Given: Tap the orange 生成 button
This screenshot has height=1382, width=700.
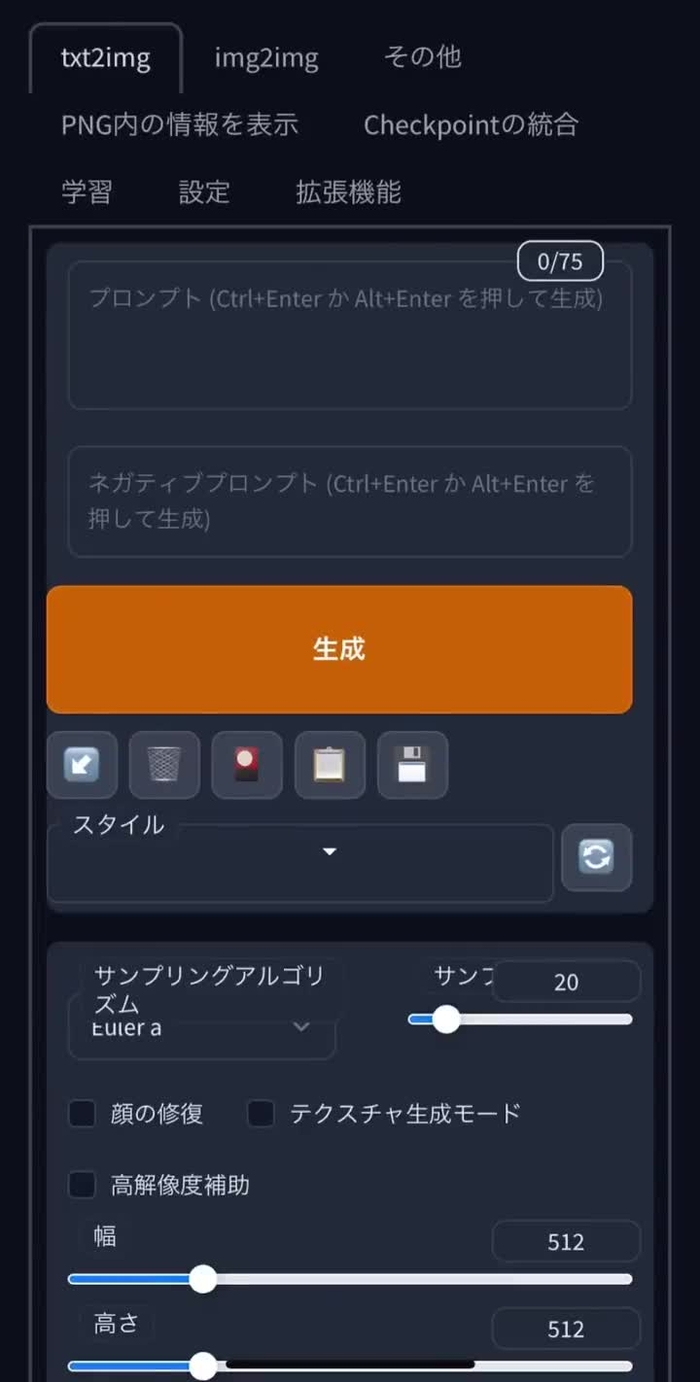Looking at the screenshot, I should pyautogui.click(x=339, y=649).
